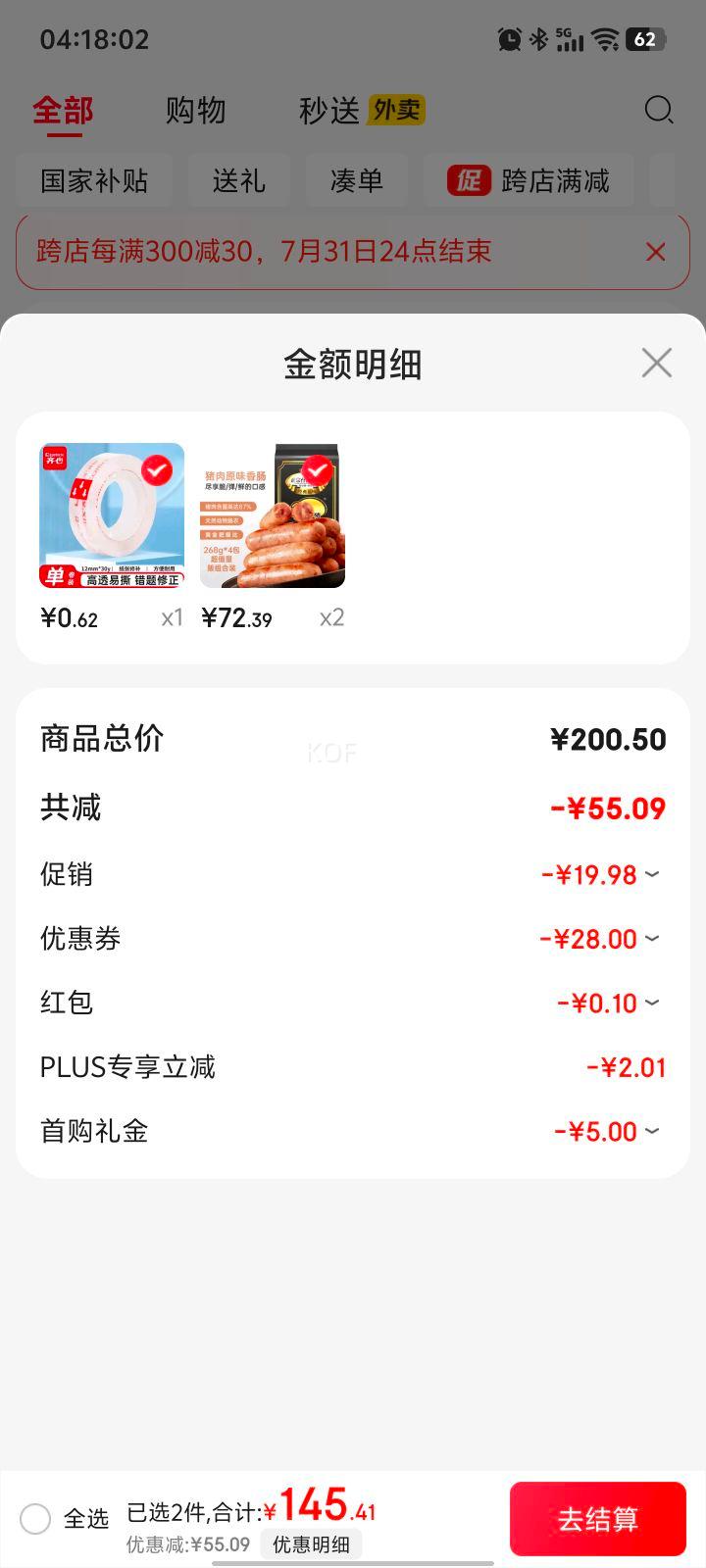Filter by 送礼 chip
This screenshot has height=1568, width=706.
click(238, 180)
